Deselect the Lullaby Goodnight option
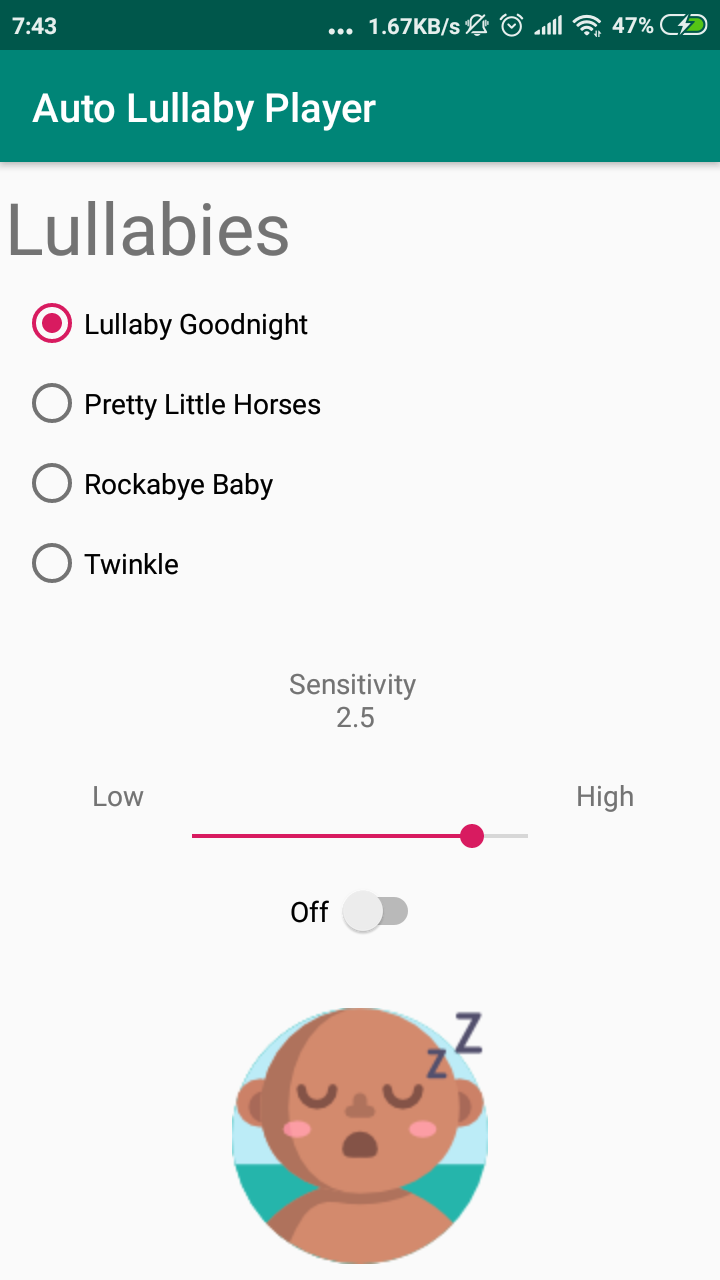The image size is (720, 1280). click(52, 323)
